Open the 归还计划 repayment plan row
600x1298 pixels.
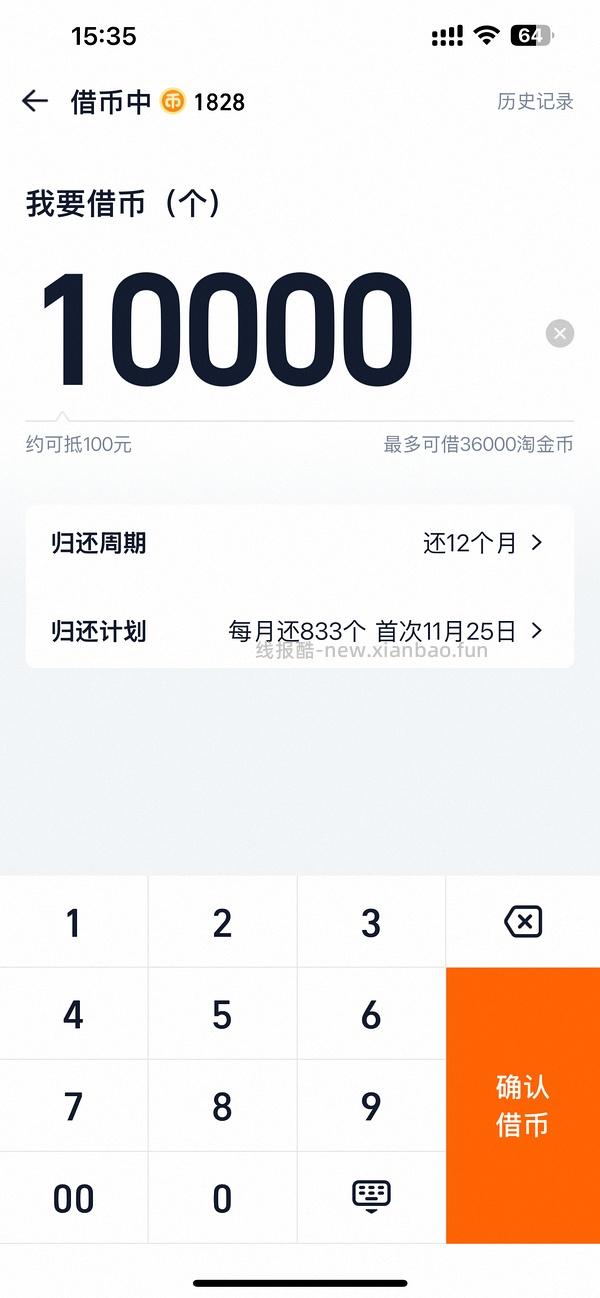coord(300,631)
